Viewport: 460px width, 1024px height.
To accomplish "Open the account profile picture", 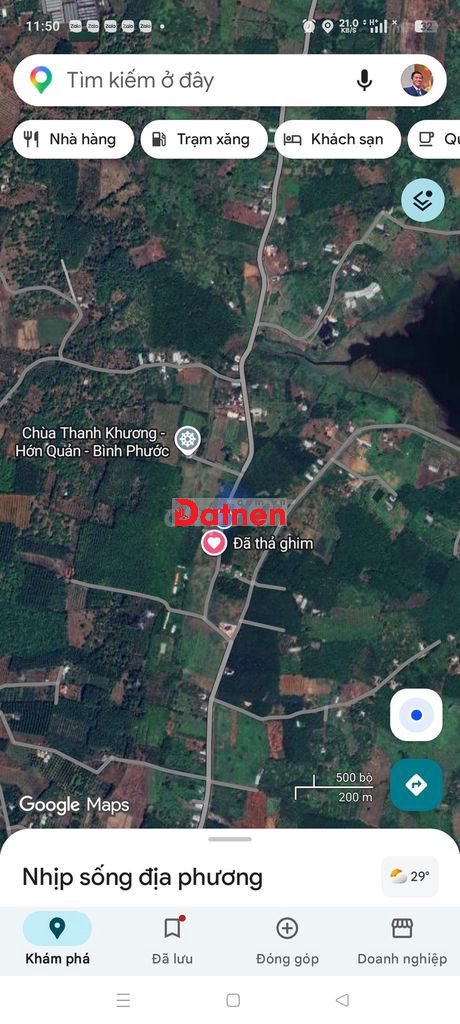I will 417,80.
